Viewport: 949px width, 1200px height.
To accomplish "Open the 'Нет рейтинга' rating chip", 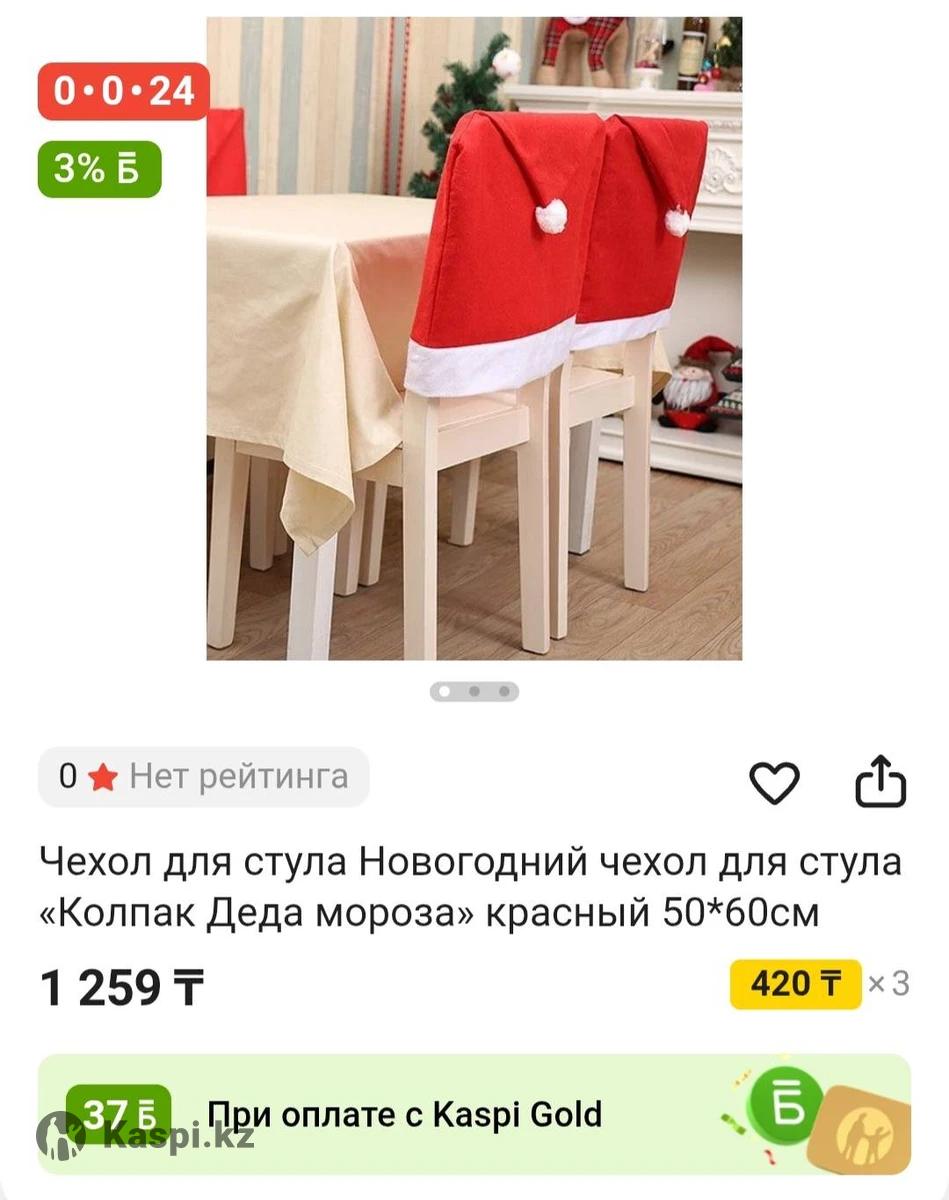I will pos(204,777).
